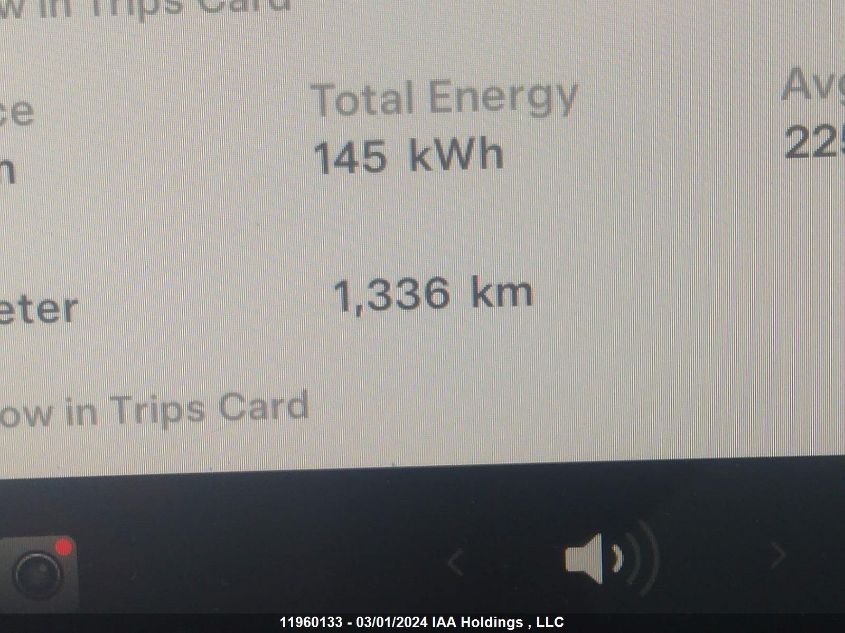Screen dimensions: 845x633
Task: Raise volume with the right chevron
Action: pyautogui.click(x=777, y=556)
